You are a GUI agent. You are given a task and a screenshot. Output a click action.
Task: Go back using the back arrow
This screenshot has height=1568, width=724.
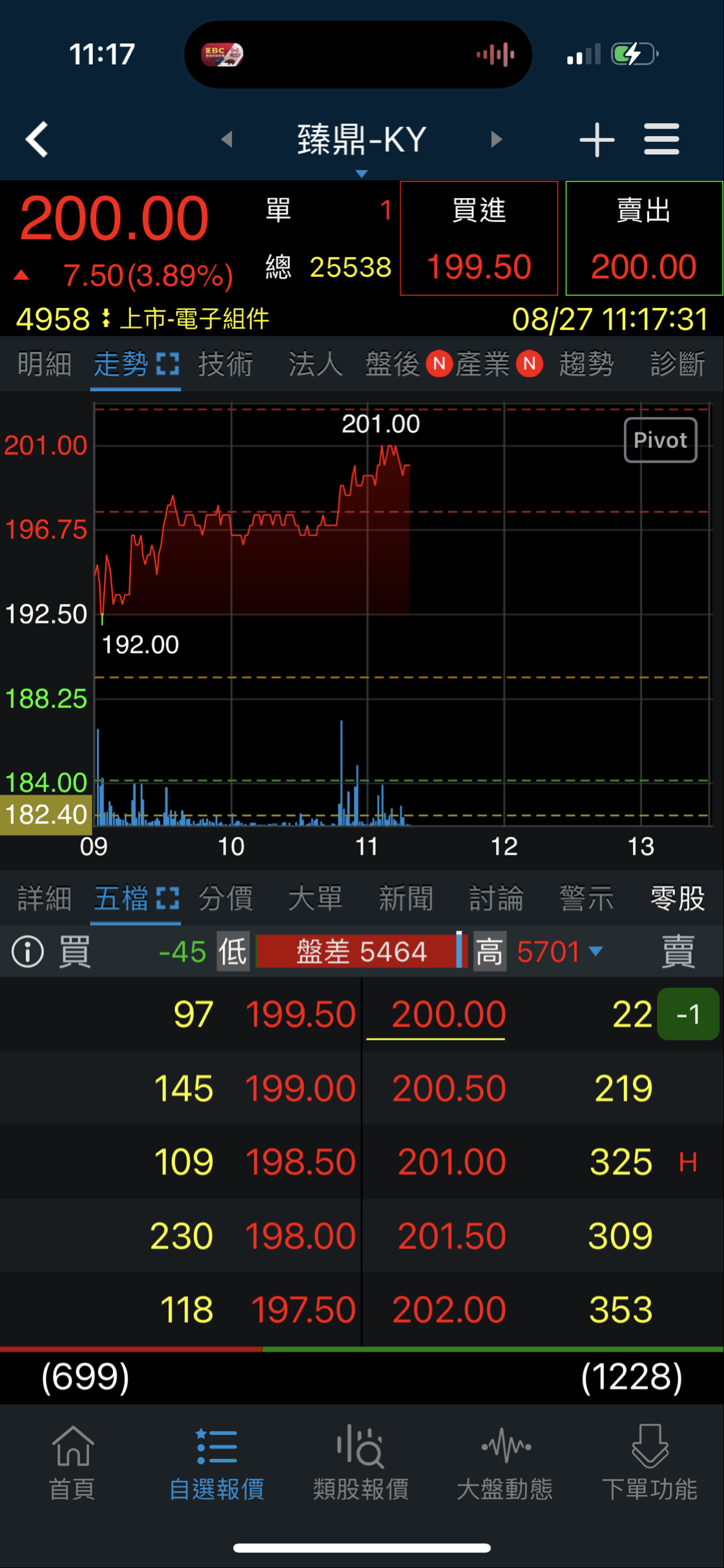click(x=37, y=139)
